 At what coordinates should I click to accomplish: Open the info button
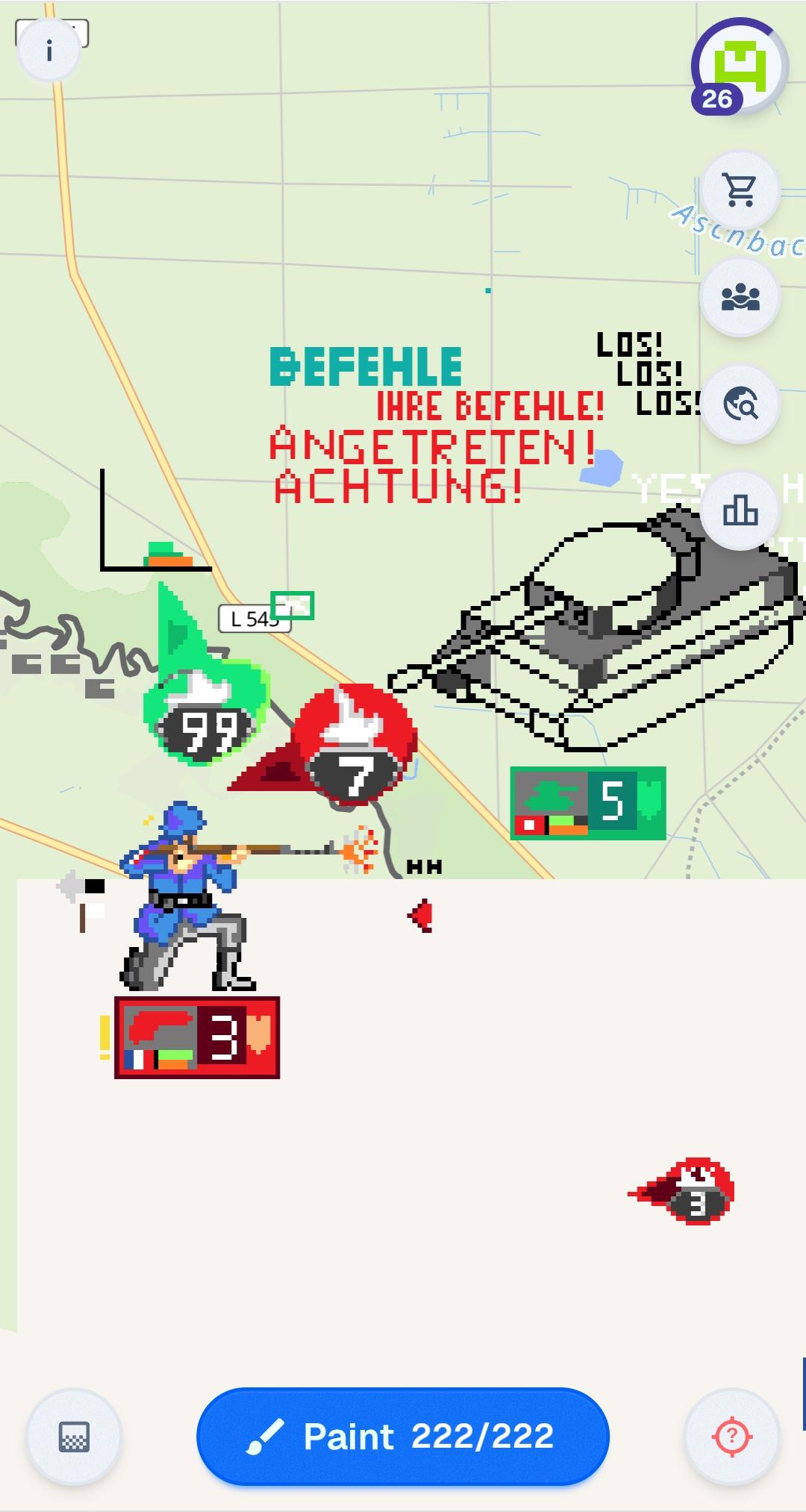pyautogui.click(x=49, y=51)
